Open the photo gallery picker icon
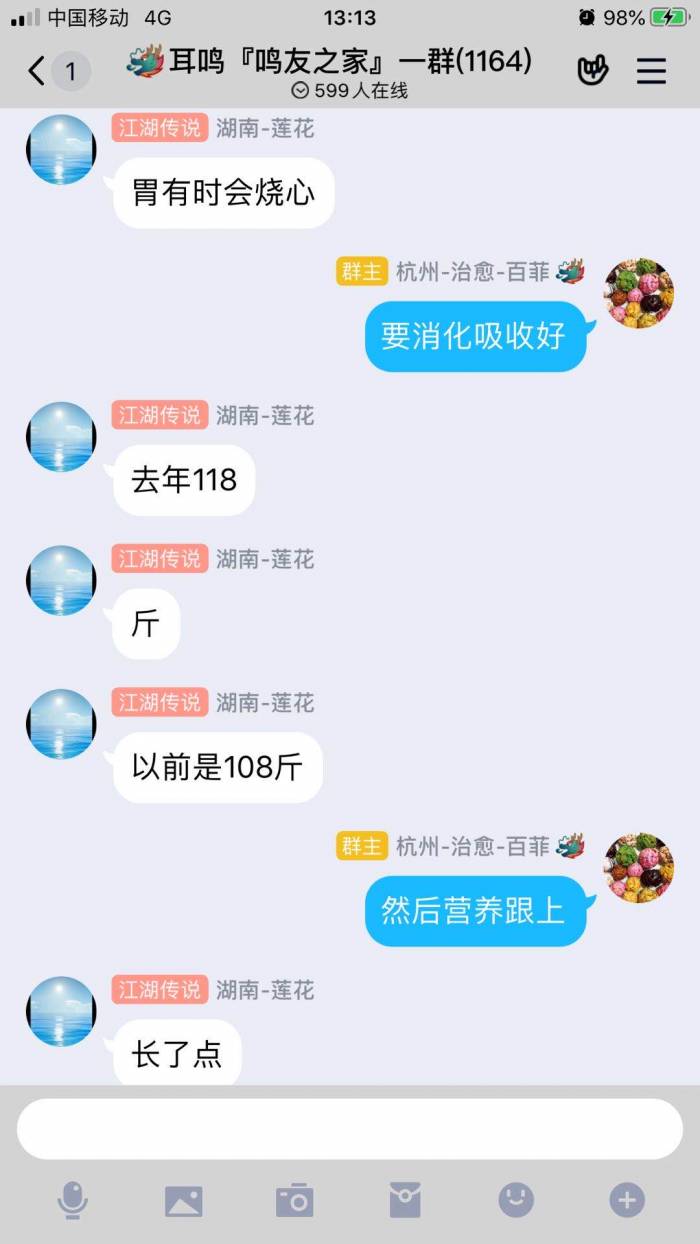Image resolution: width=700 pixels, height=1244 pixels. (x=184, y=1200)
